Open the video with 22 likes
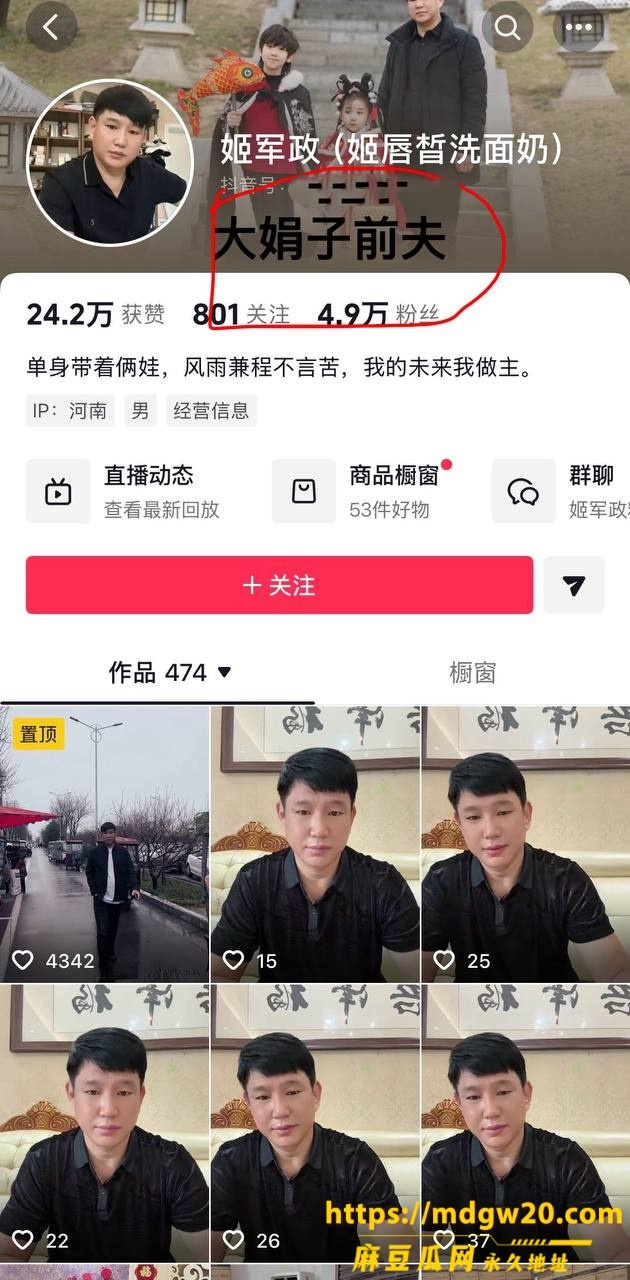The image size is (630, 1280). click(104, 1123)
